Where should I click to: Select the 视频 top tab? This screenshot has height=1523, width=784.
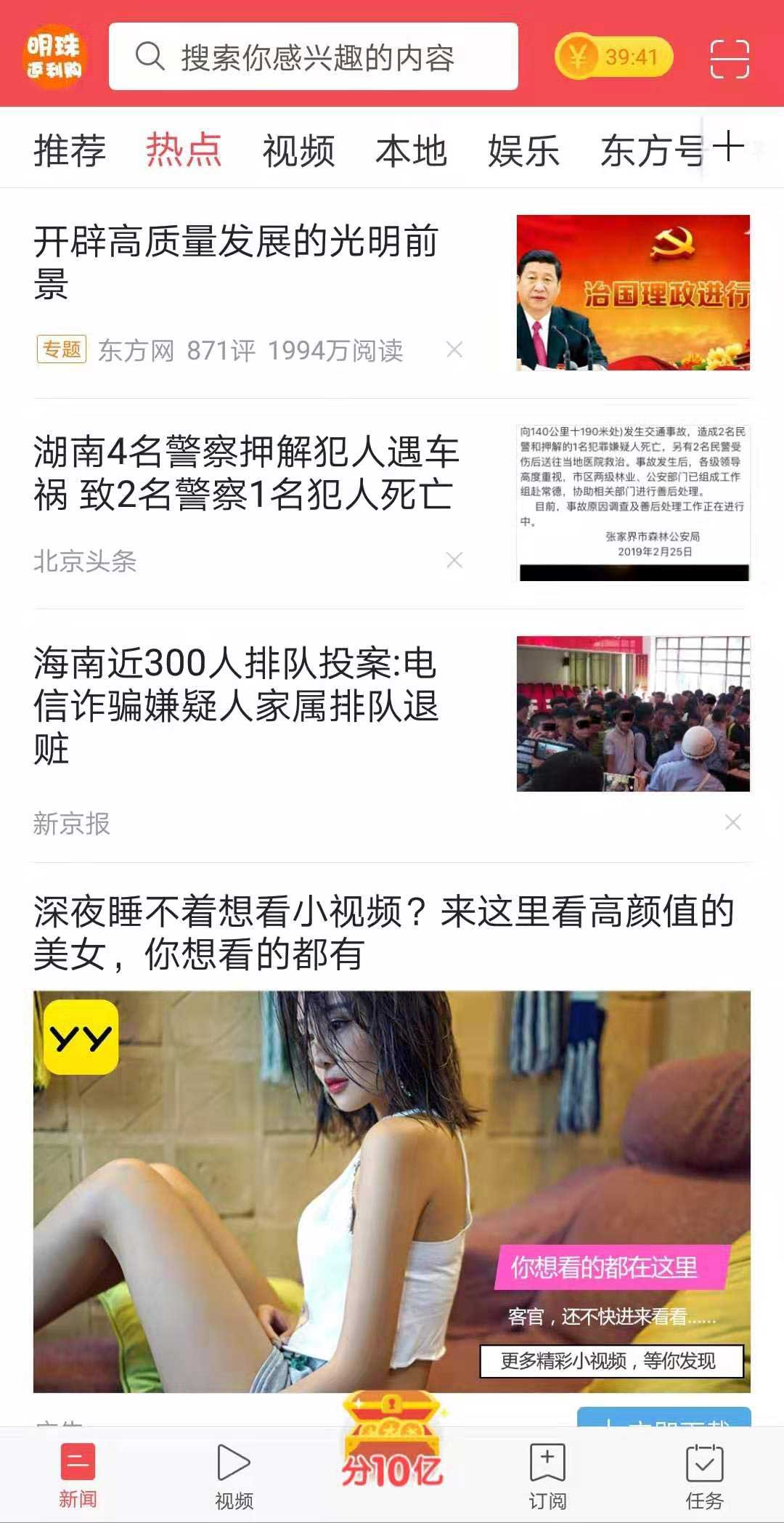(298, 150)
